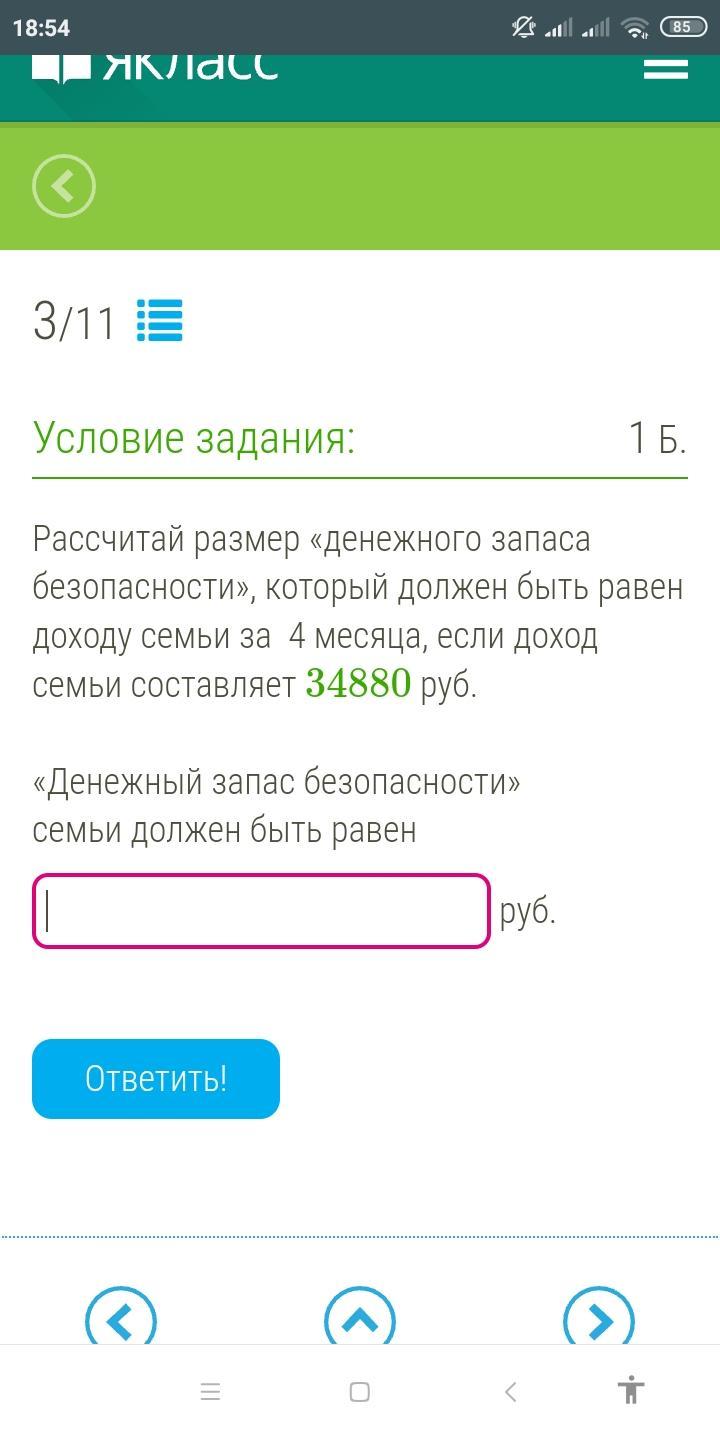Go back using the circled arrow
720x1440 pixels.
coord(64,186)
